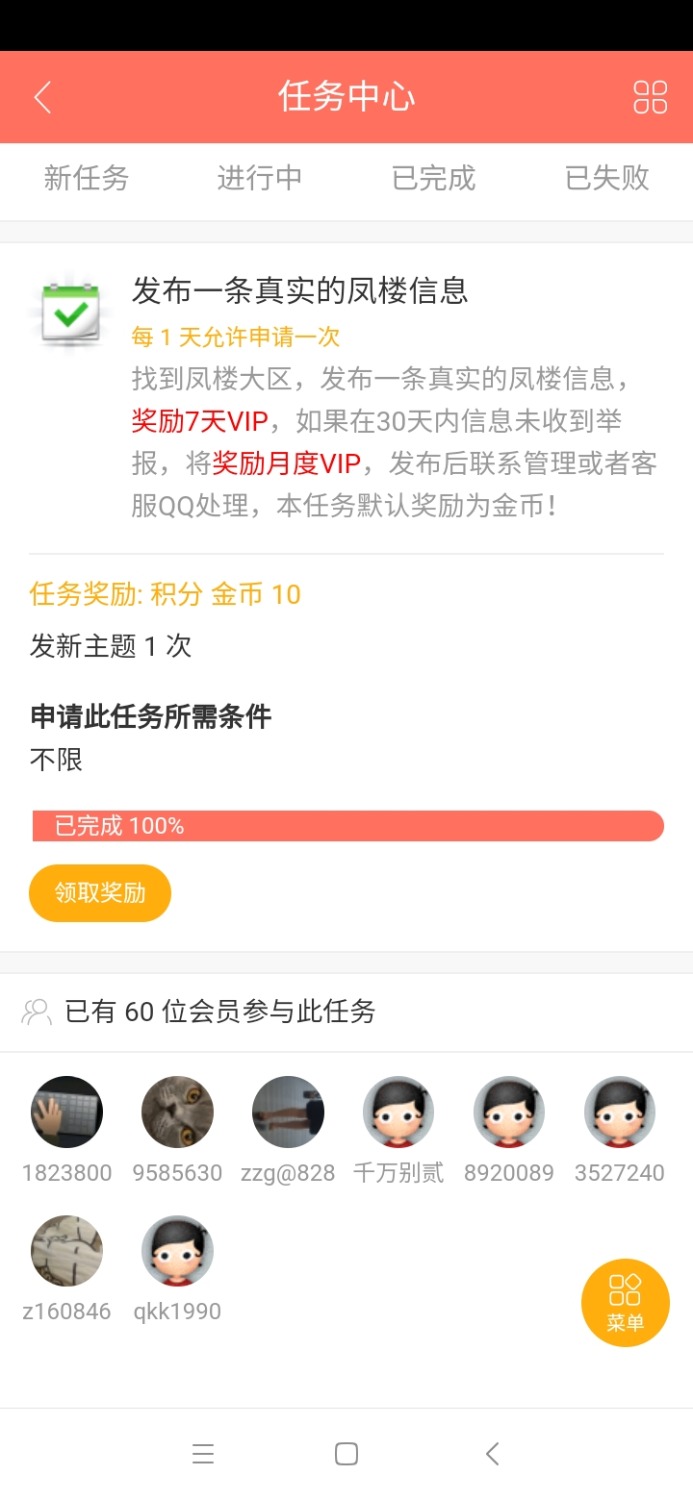View member 9585630's avatar
This screenshot has width=693, height=1500.
[x=178, y=1112]
